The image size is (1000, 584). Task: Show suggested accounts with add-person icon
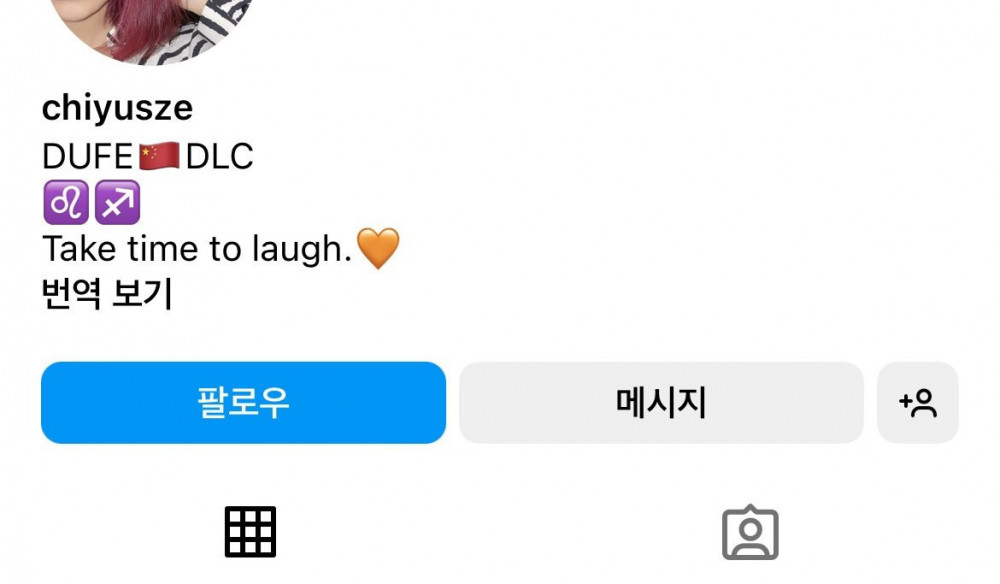[x=917, y=403]
